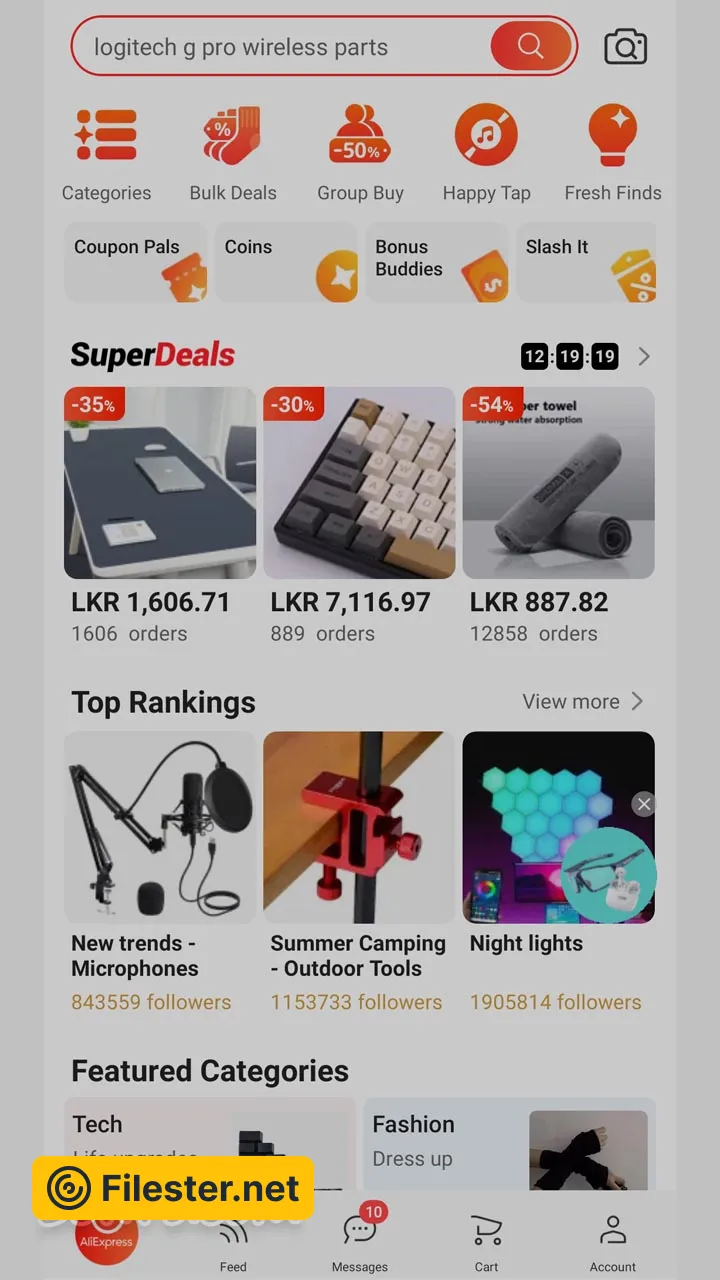View more Top Rankings

pos(583,702)
